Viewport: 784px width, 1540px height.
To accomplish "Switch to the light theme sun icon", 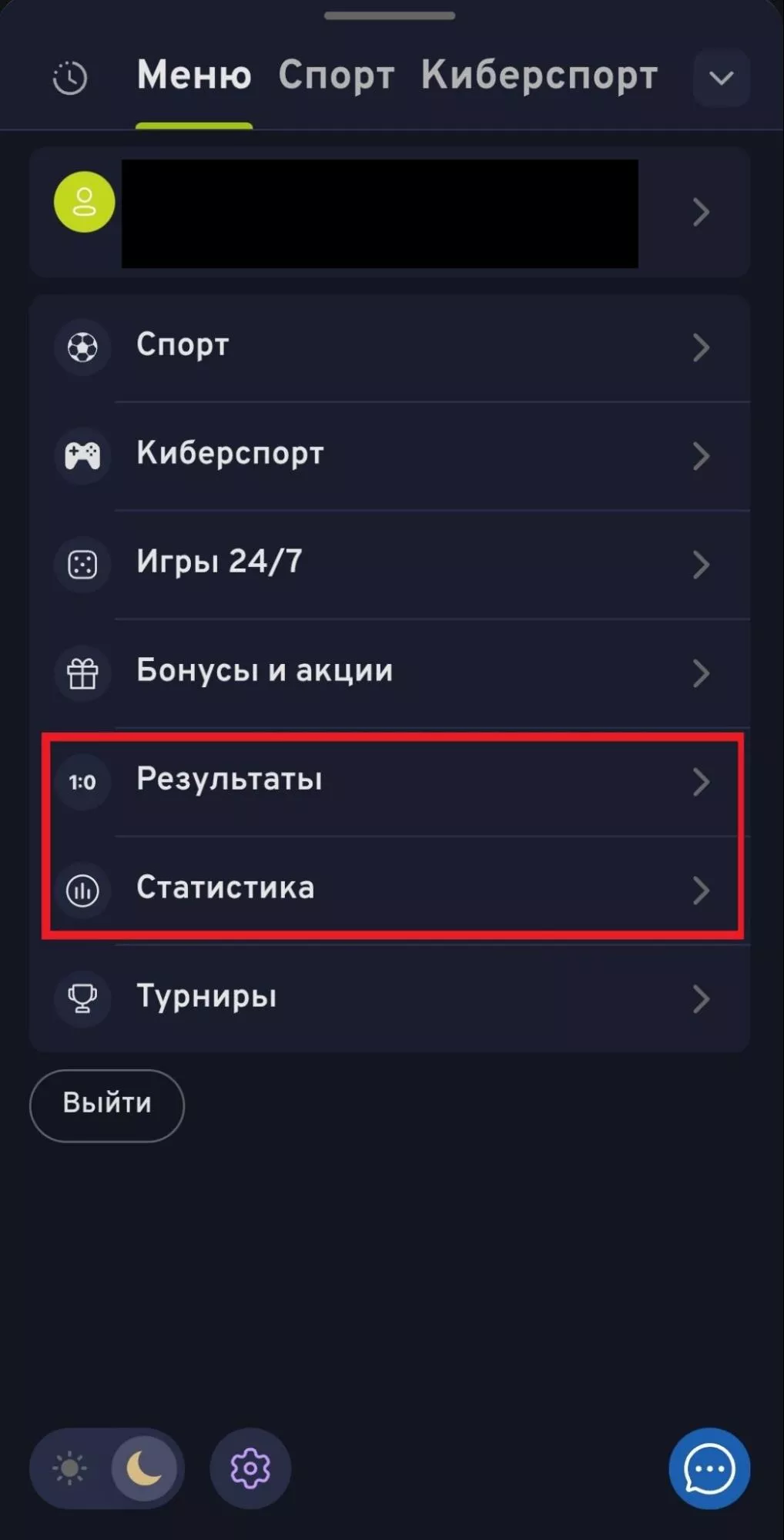I will click(69, 1468).
